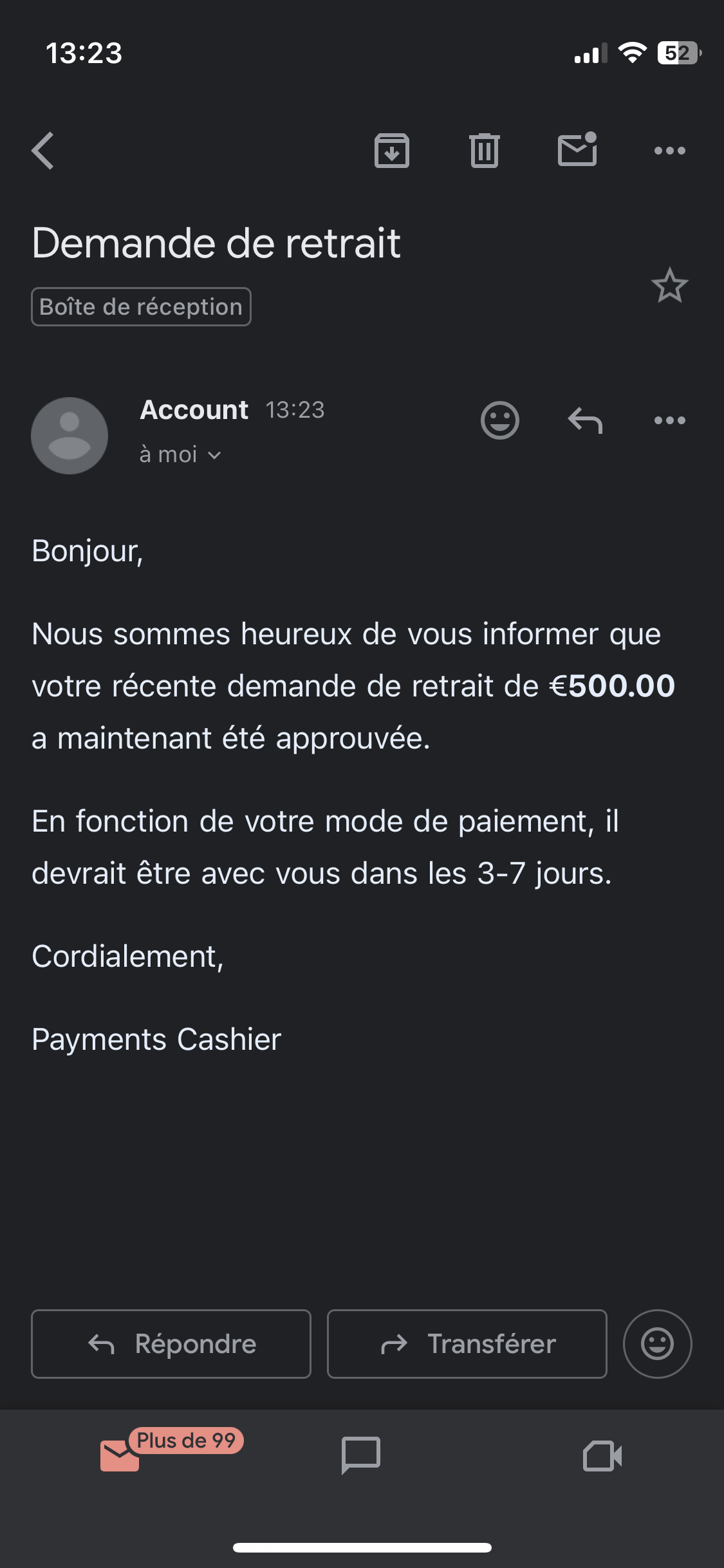Tap the Boîte de réception label
The height and width of the screenshot is (1568, 724).
point(141,307)
